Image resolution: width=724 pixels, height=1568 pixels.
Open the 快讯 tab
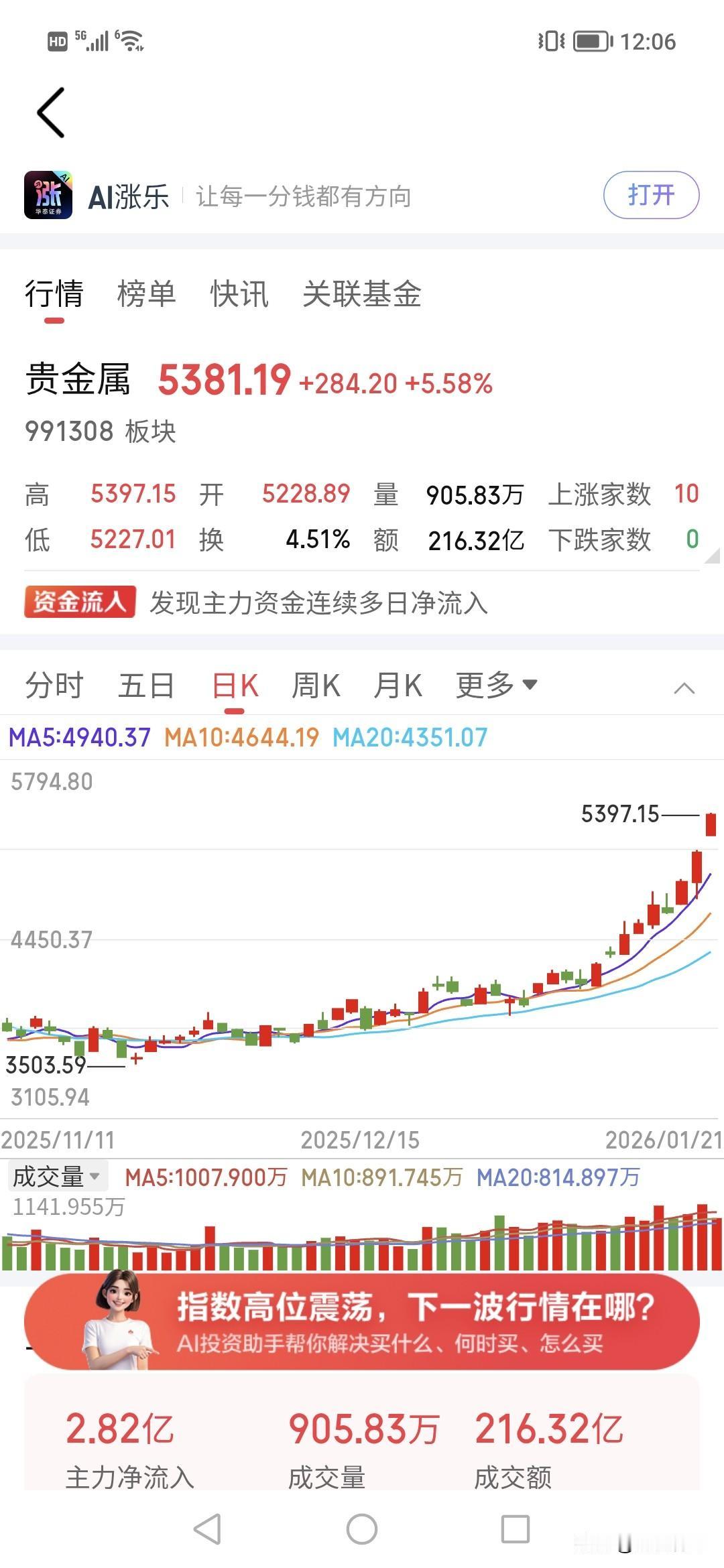(x=239, y=294)
